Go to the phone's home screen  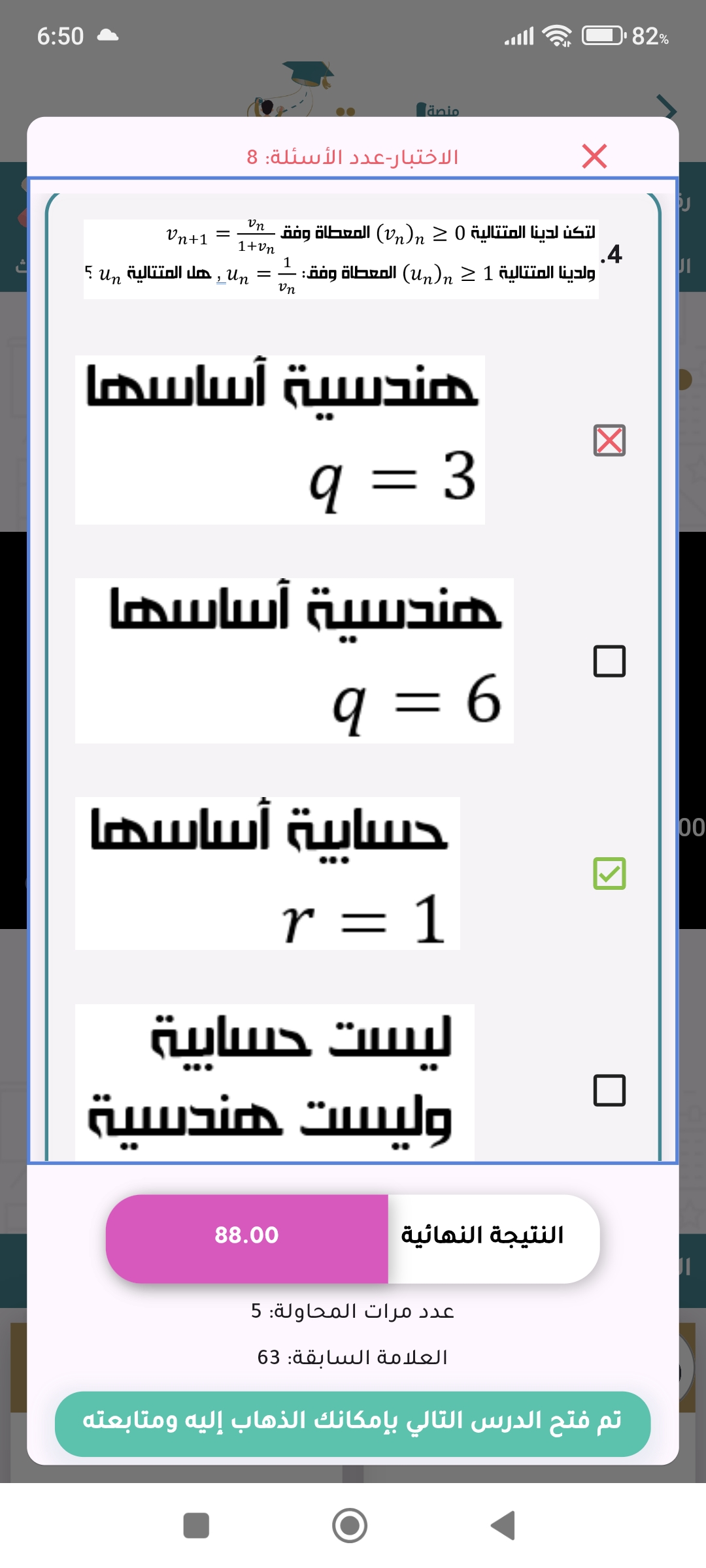click(x=350, y=1526)
